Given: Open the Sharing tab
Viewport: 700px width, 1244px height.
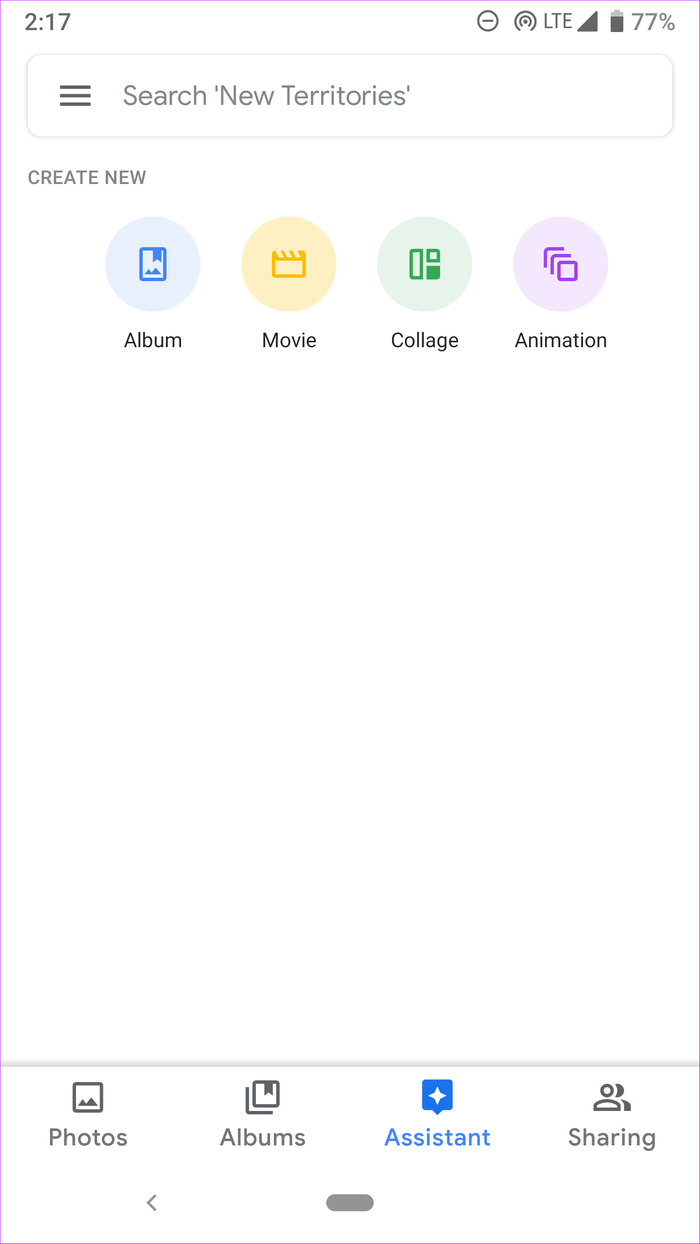Looking at the screenshot, I should click(612, 1114).
